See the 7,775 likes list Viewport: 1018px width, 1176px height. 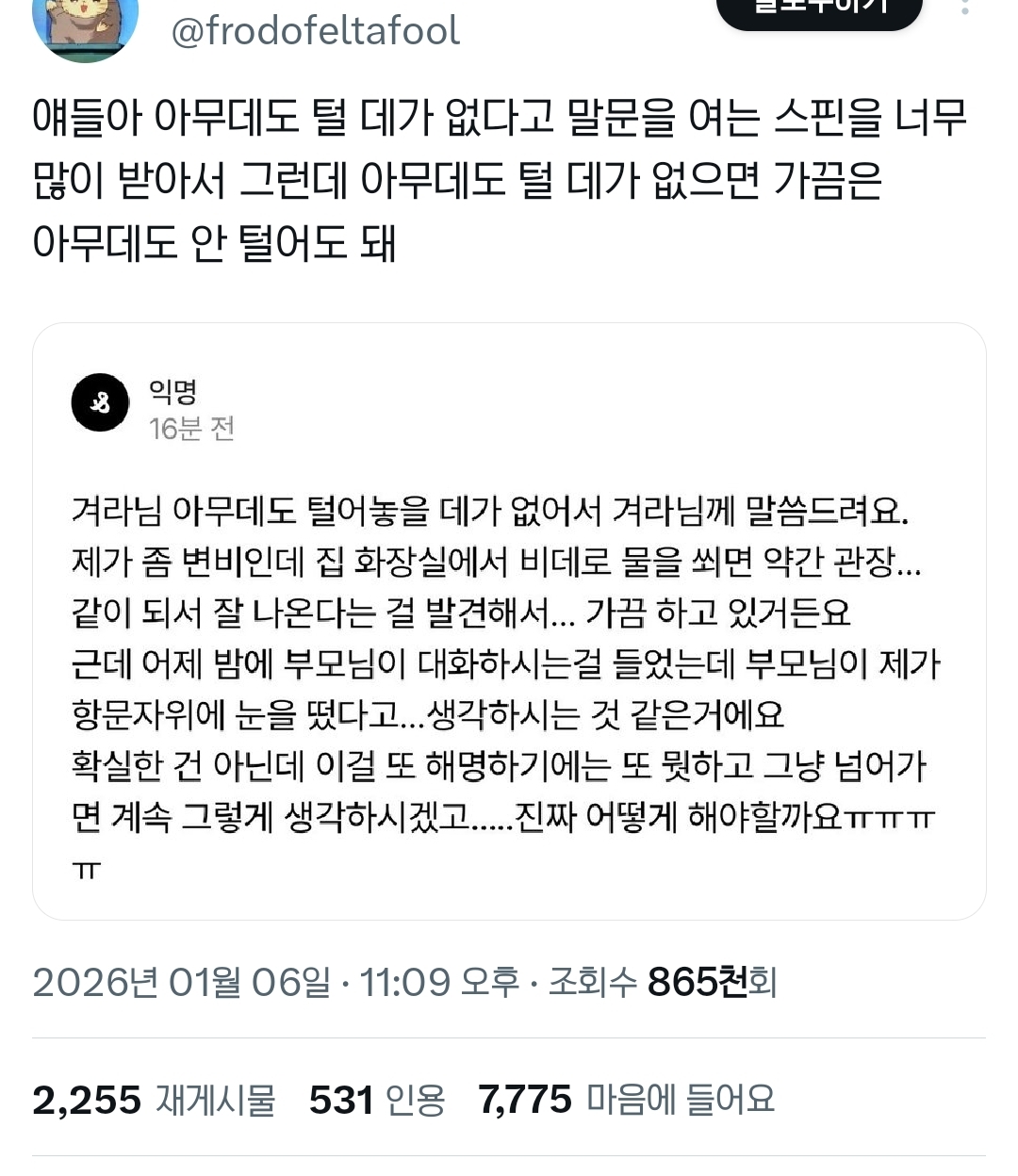click(626, 1100)
